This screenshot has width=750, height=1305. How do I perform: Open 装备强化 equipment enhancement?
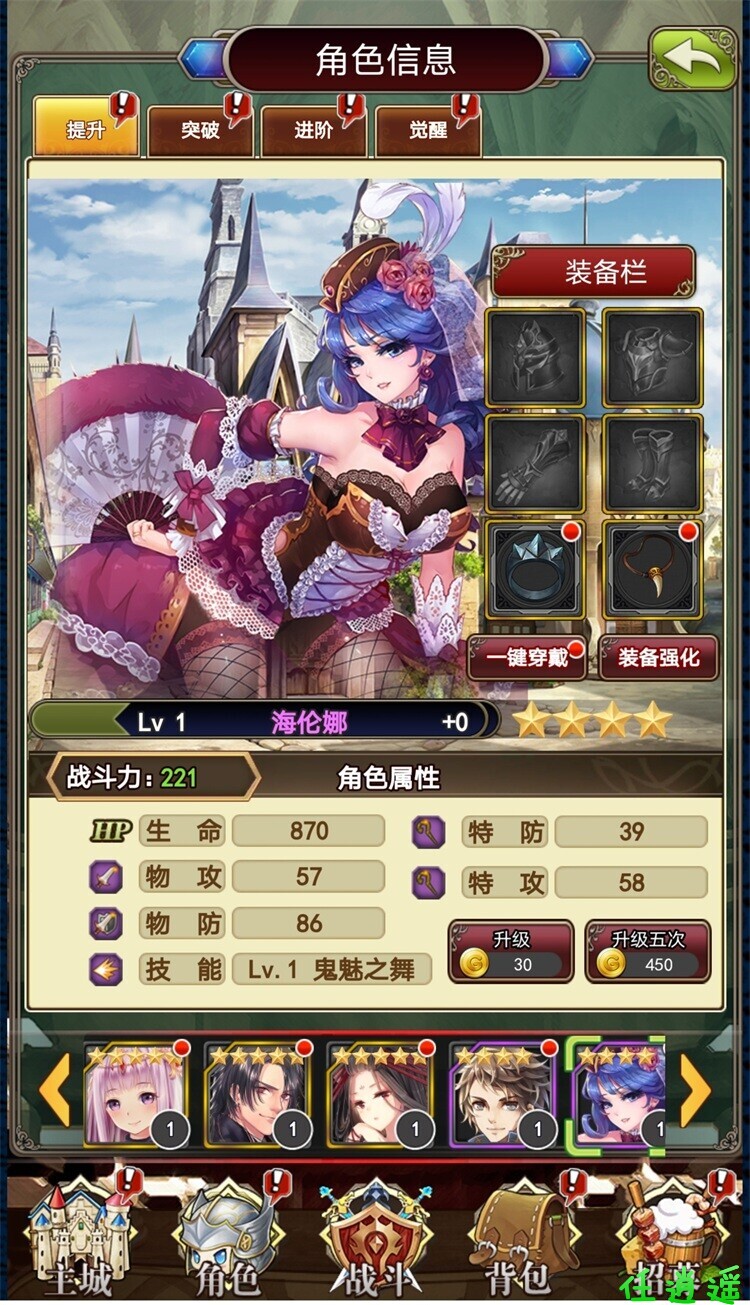(658, 657)
